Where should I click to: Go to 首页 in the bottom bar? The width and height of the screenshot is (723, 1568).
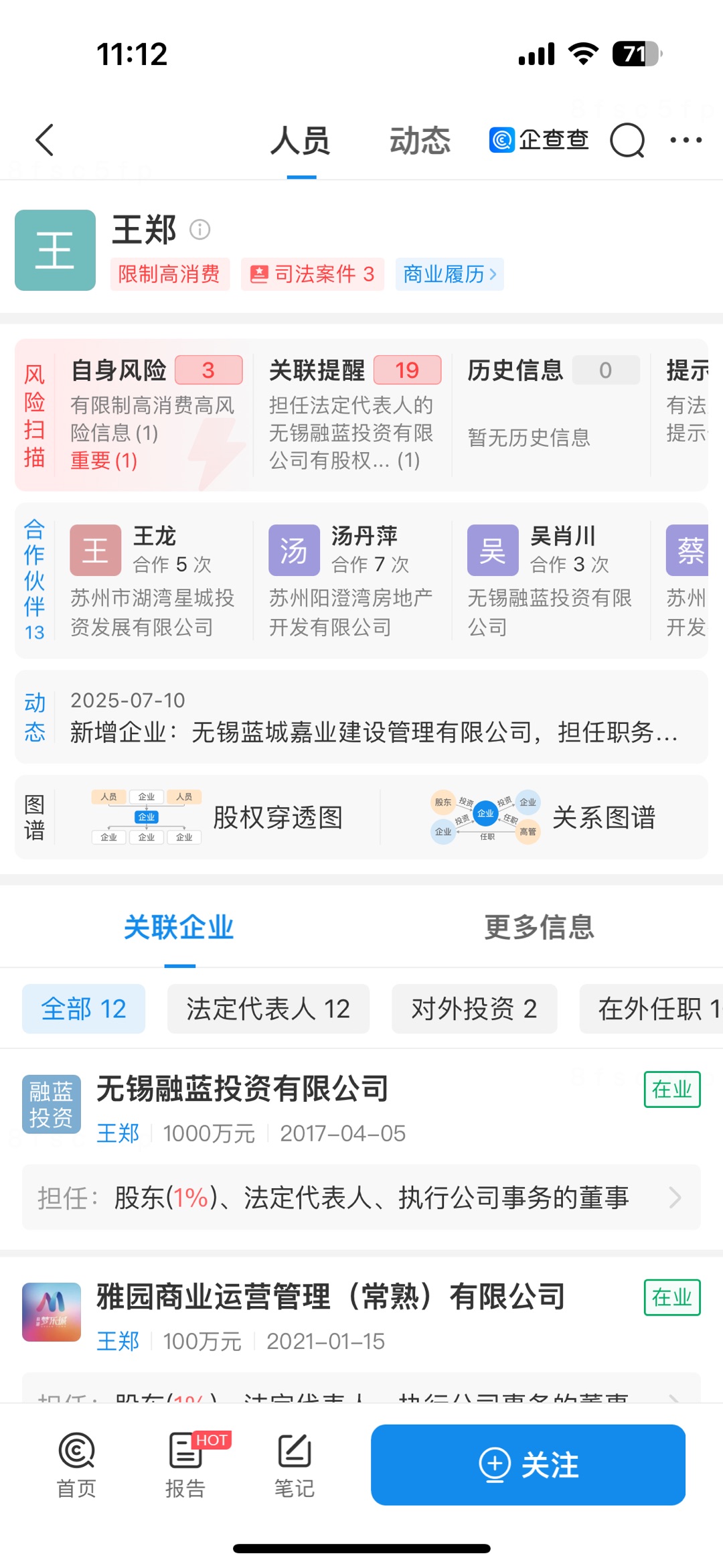point(76,1464)
